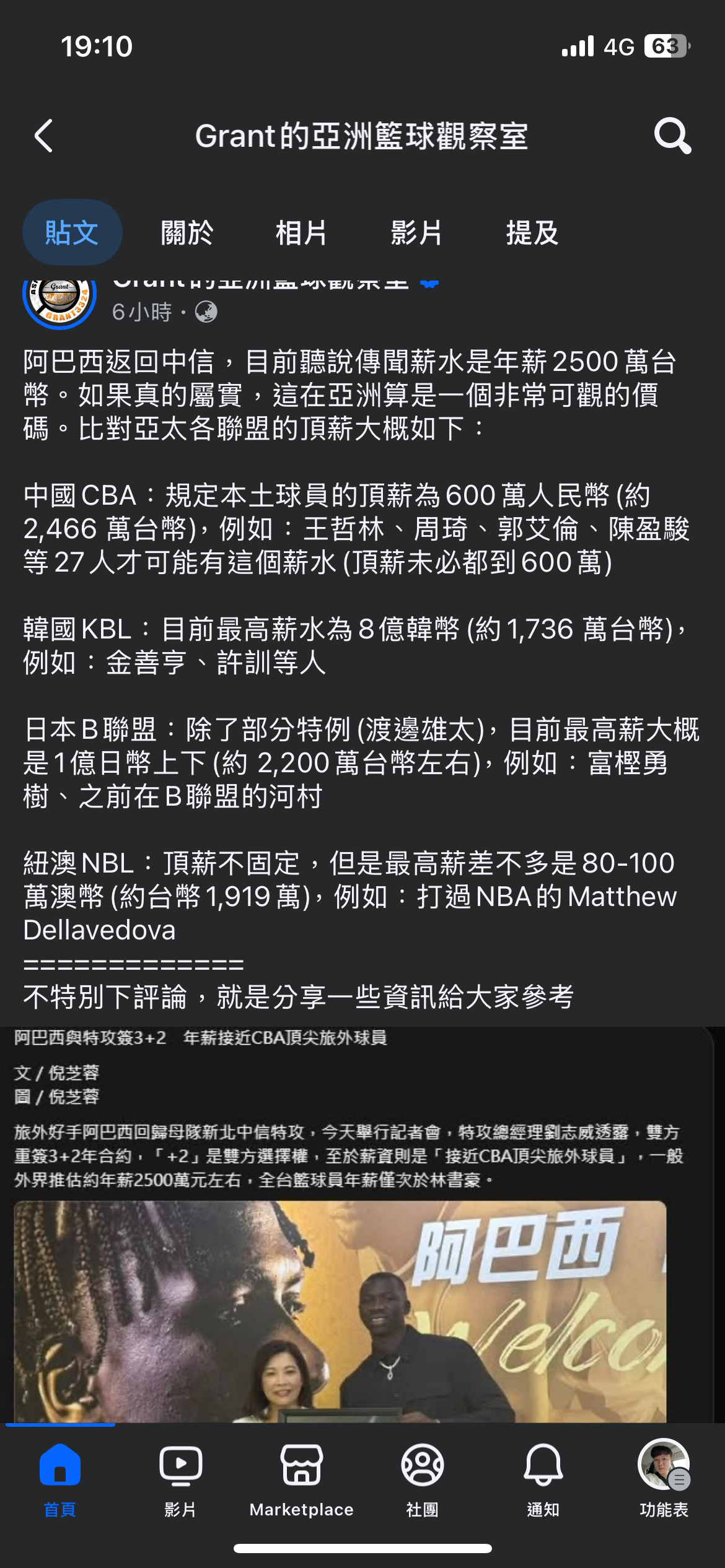
Task: Open the 提及 tab
Action: (x=532, y=232)
